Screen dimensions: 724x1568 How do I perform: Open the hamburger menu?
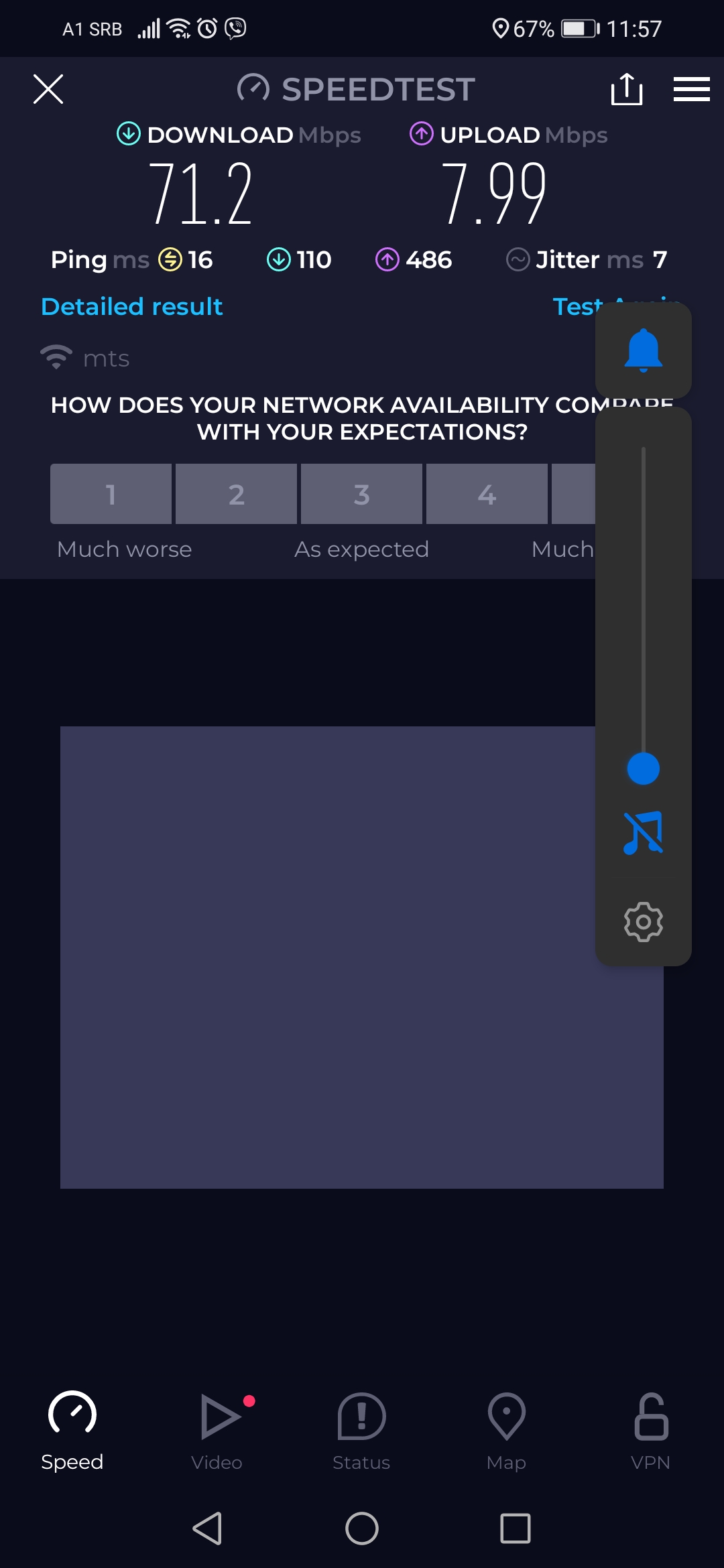coord(691,89)
